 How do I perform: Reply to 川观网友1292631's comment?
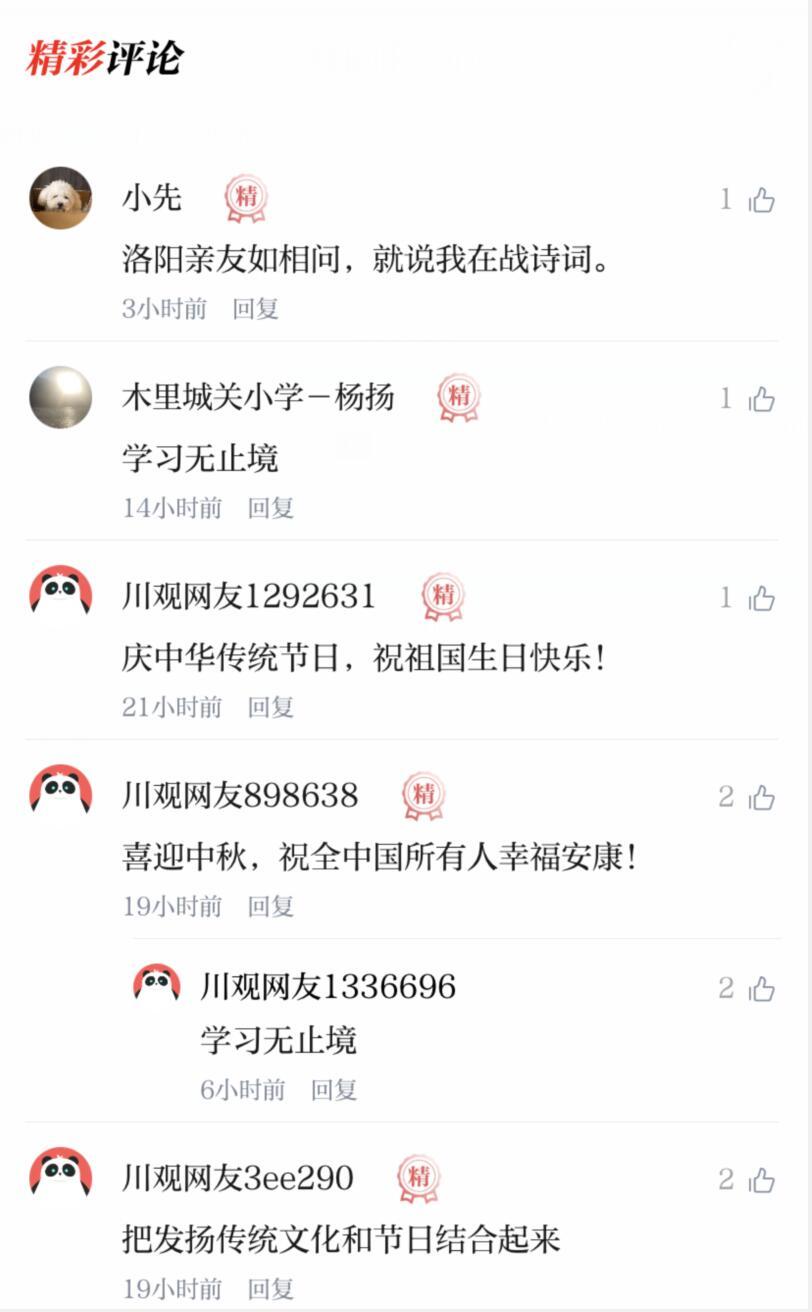[x=271, y=707]
